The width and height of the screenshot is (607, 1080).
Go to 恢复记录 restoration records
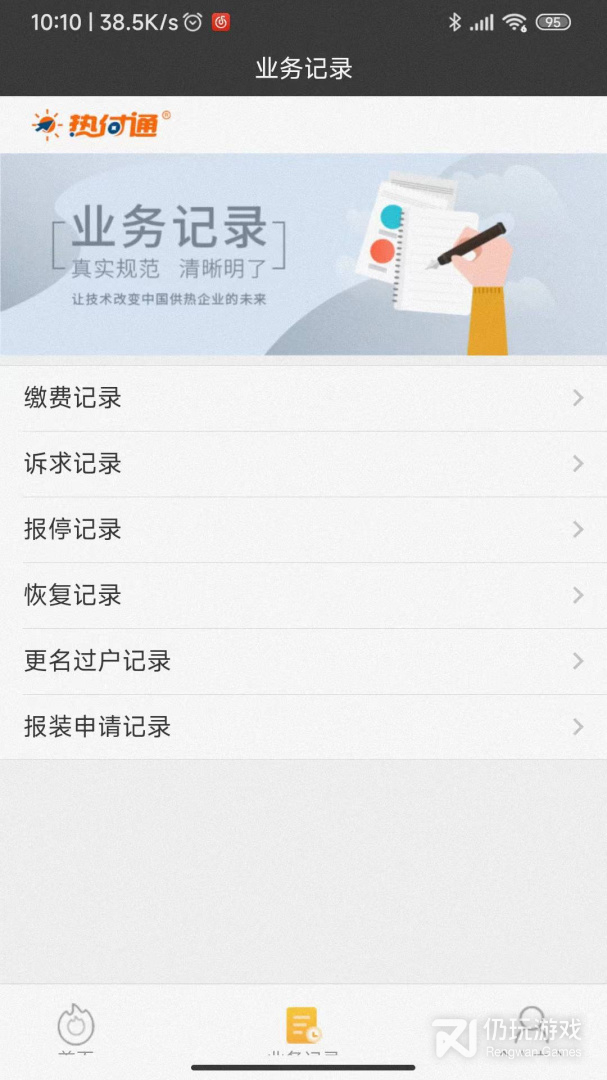click(303, 596)
